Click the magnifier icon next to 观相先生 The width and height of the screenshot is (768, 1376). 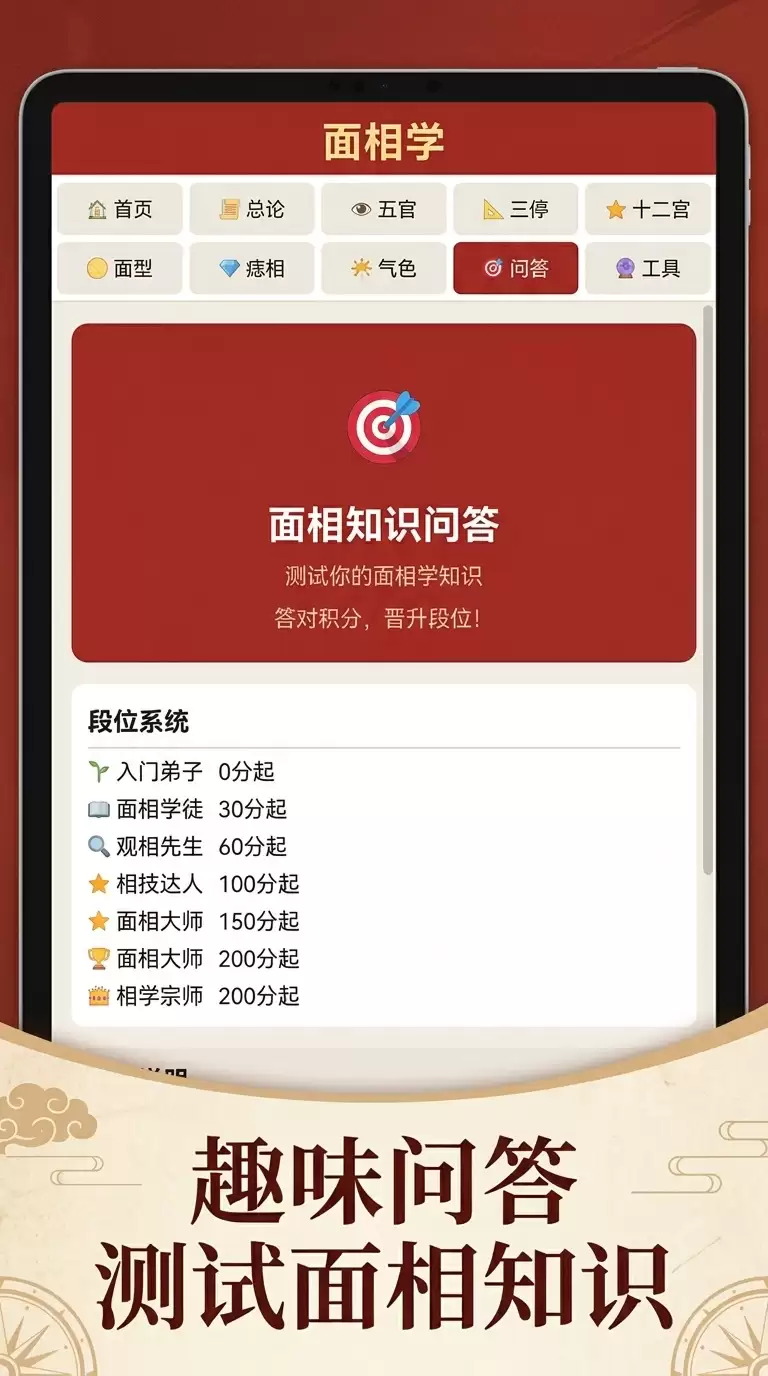click(97, 846)
